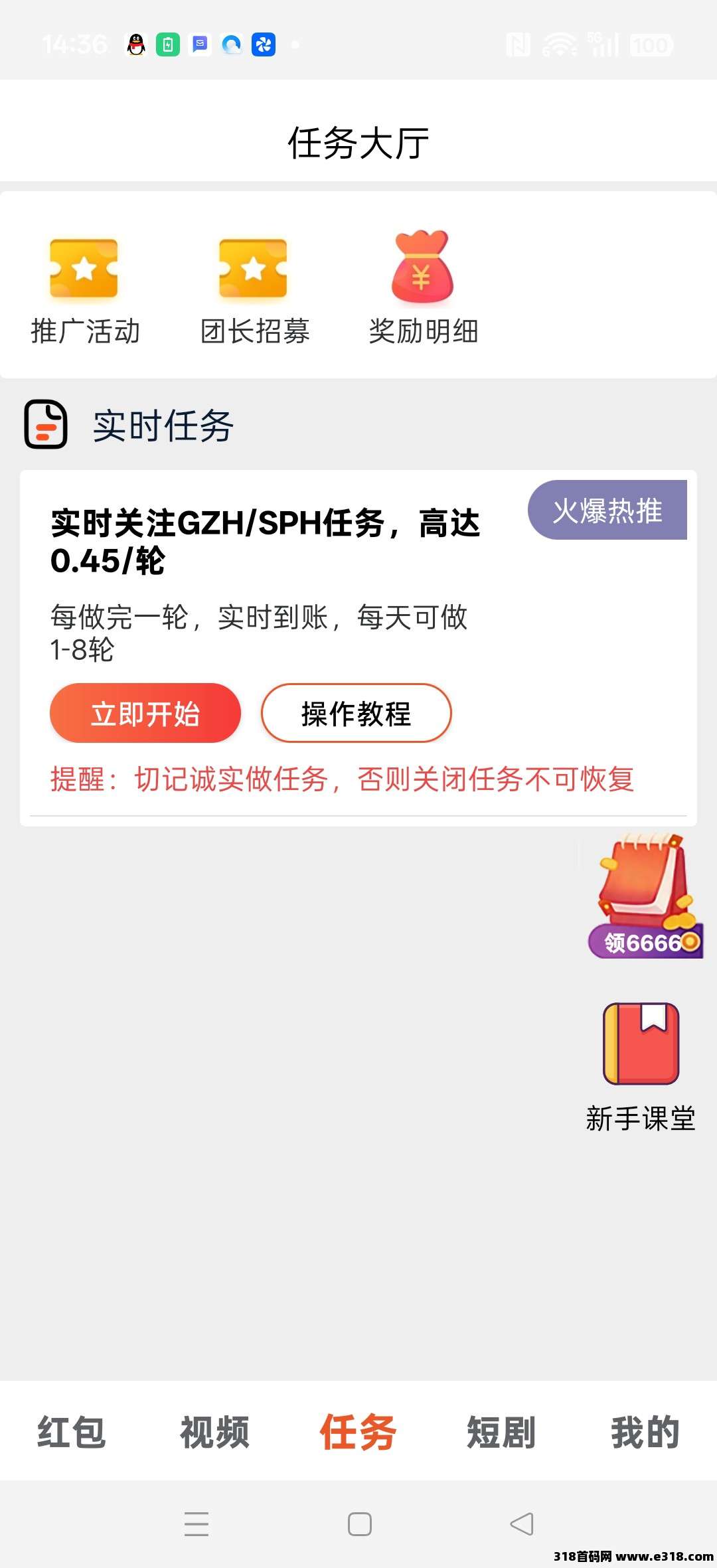
Task: Switch to the 视频 tab
Action: 215,1432
